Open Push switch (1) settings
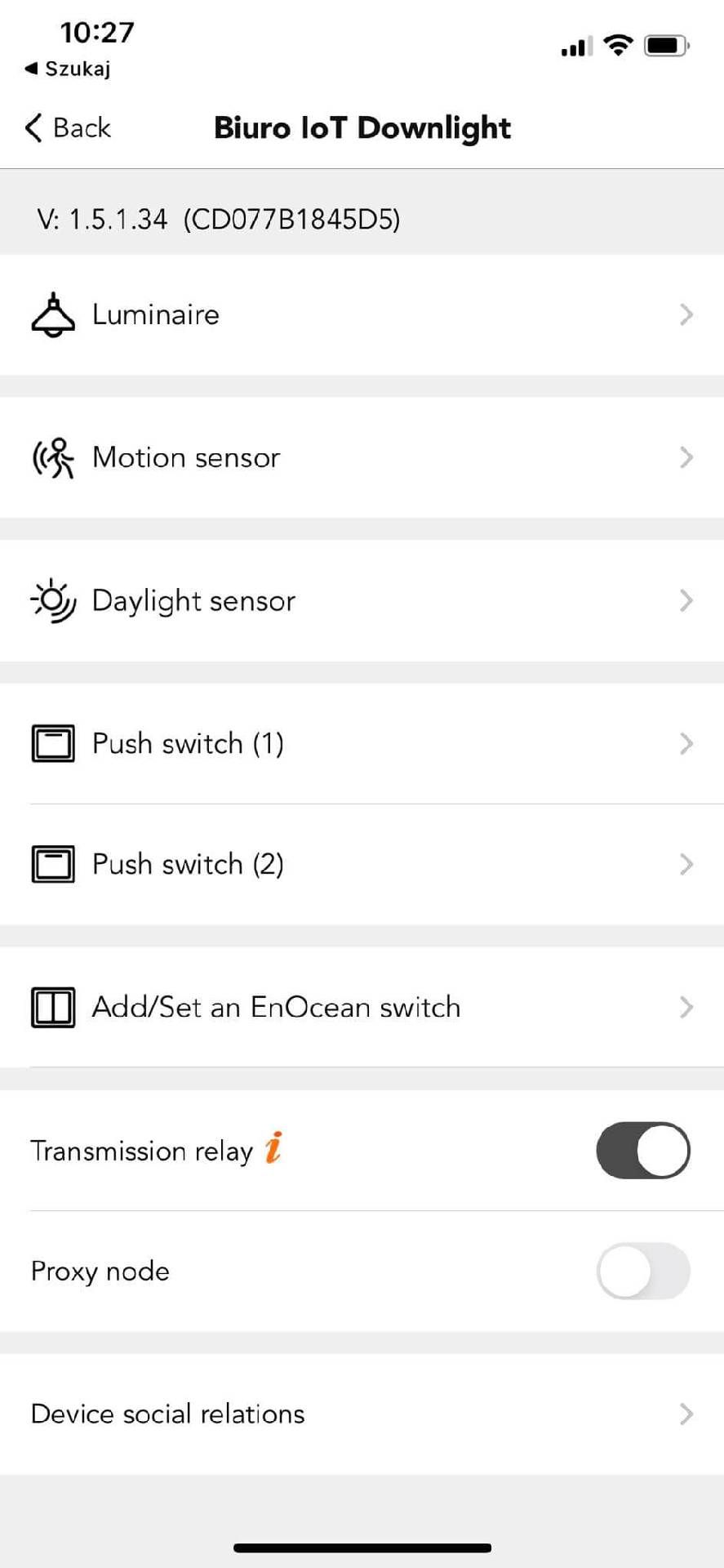The image size is (724, 1568). (362, 743)
